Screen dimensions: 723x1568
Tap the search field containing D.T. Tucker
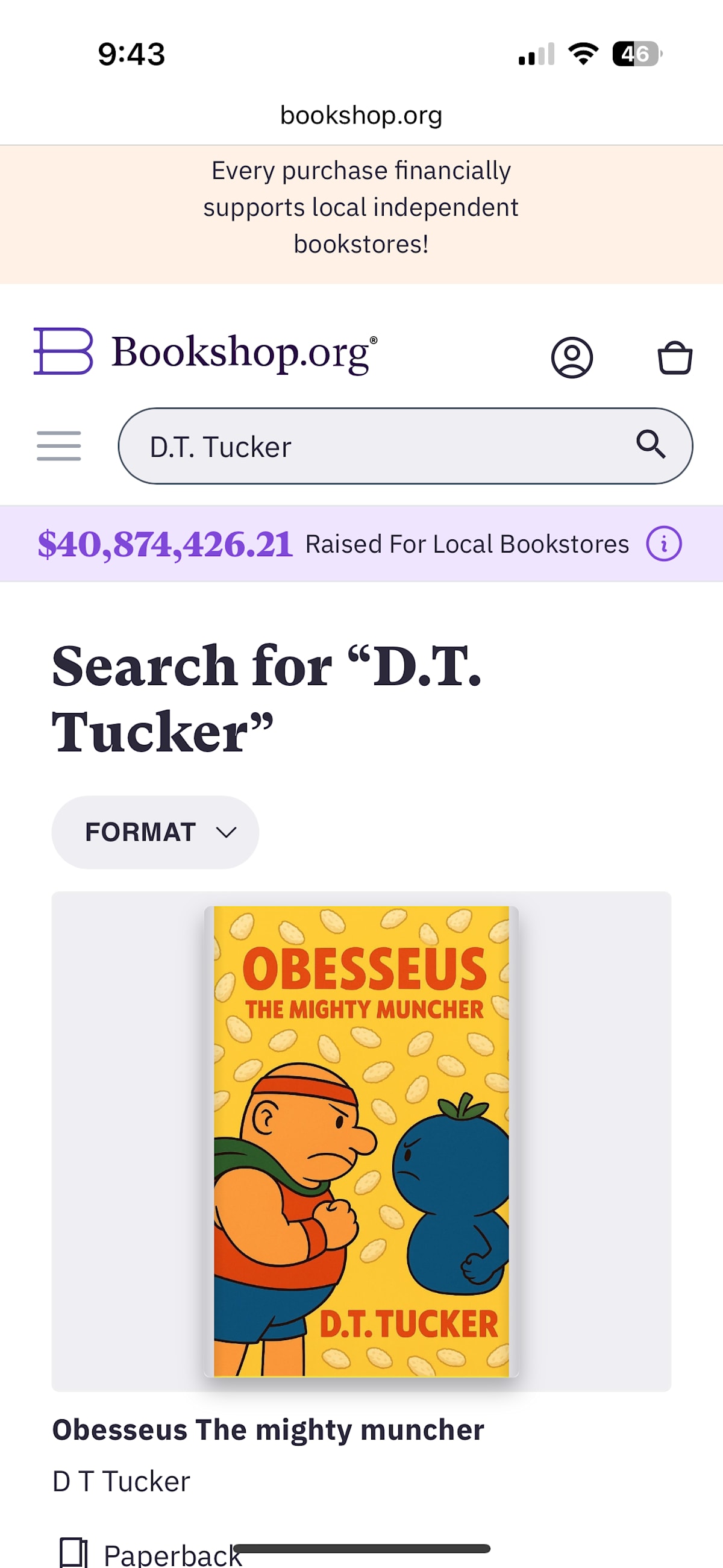coord(377,446)
